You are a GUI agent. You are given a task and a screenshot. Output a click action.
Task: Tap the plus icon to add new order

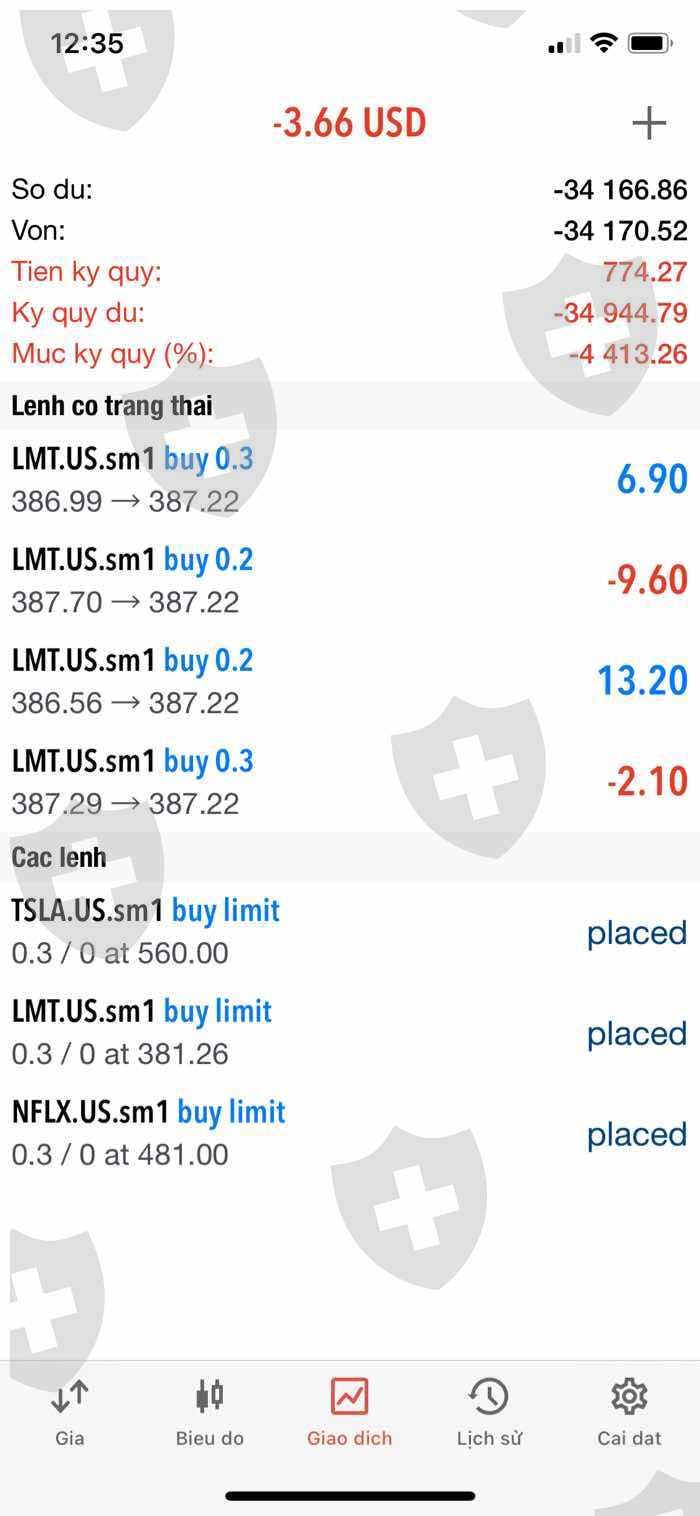coord(649,123)
